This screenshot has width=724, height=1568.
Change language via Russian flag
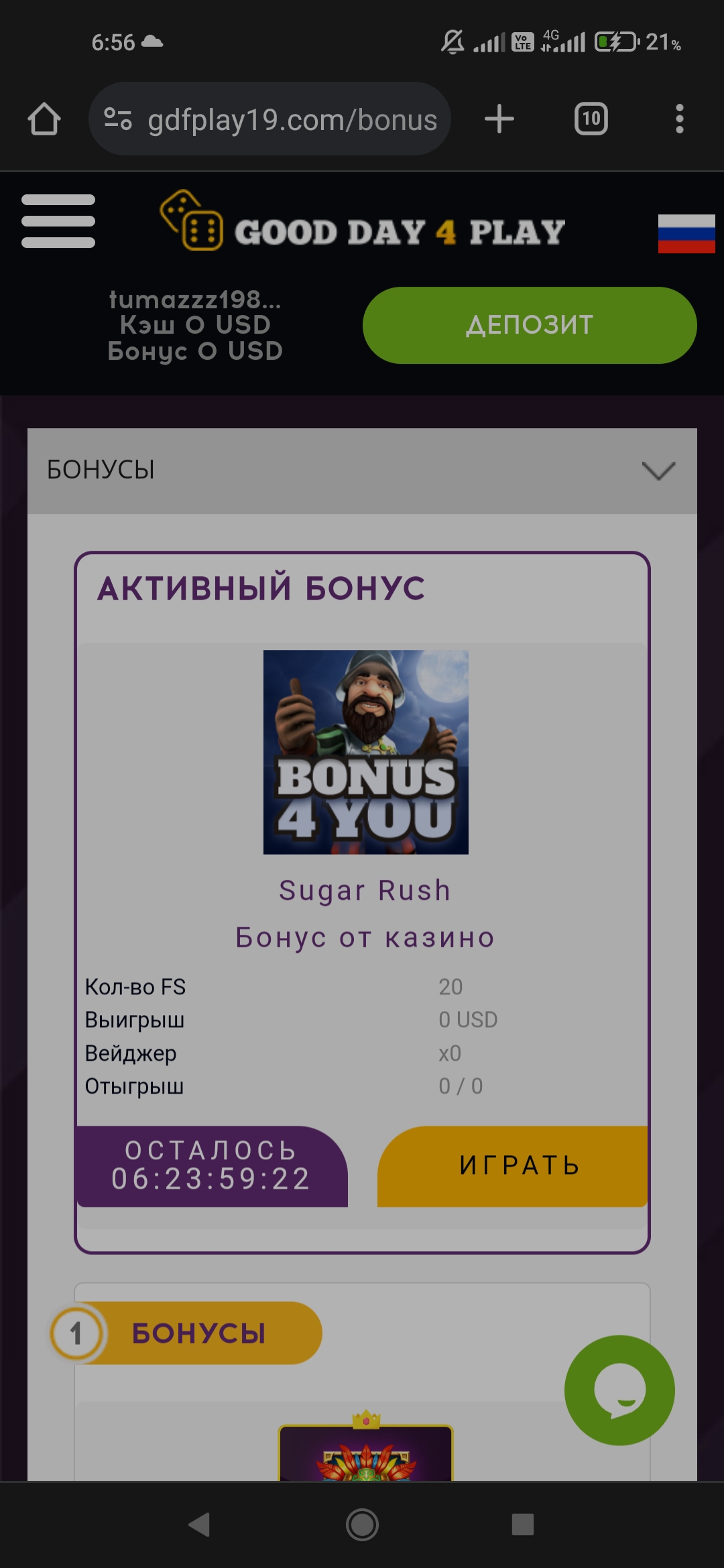pos(686,233)
